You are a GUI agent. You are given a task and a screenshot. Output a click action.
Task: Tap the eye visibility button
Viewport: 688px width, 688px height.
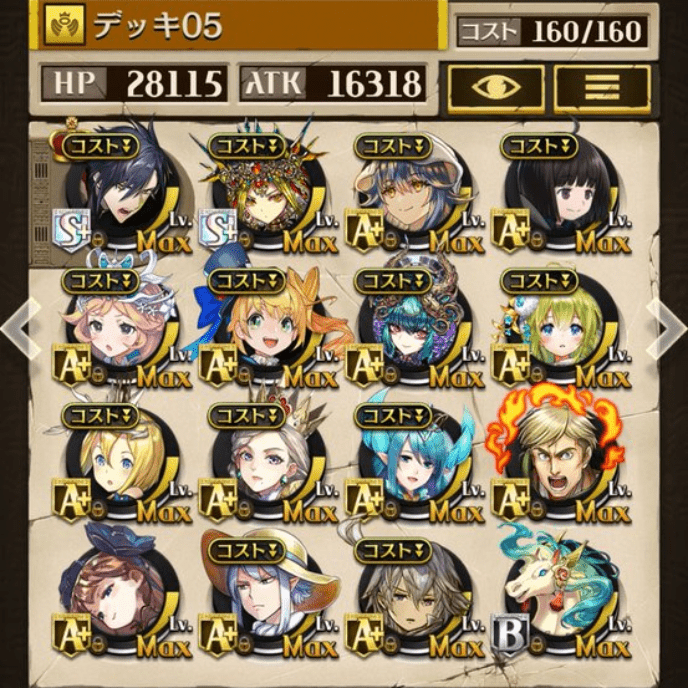point(495,86)
